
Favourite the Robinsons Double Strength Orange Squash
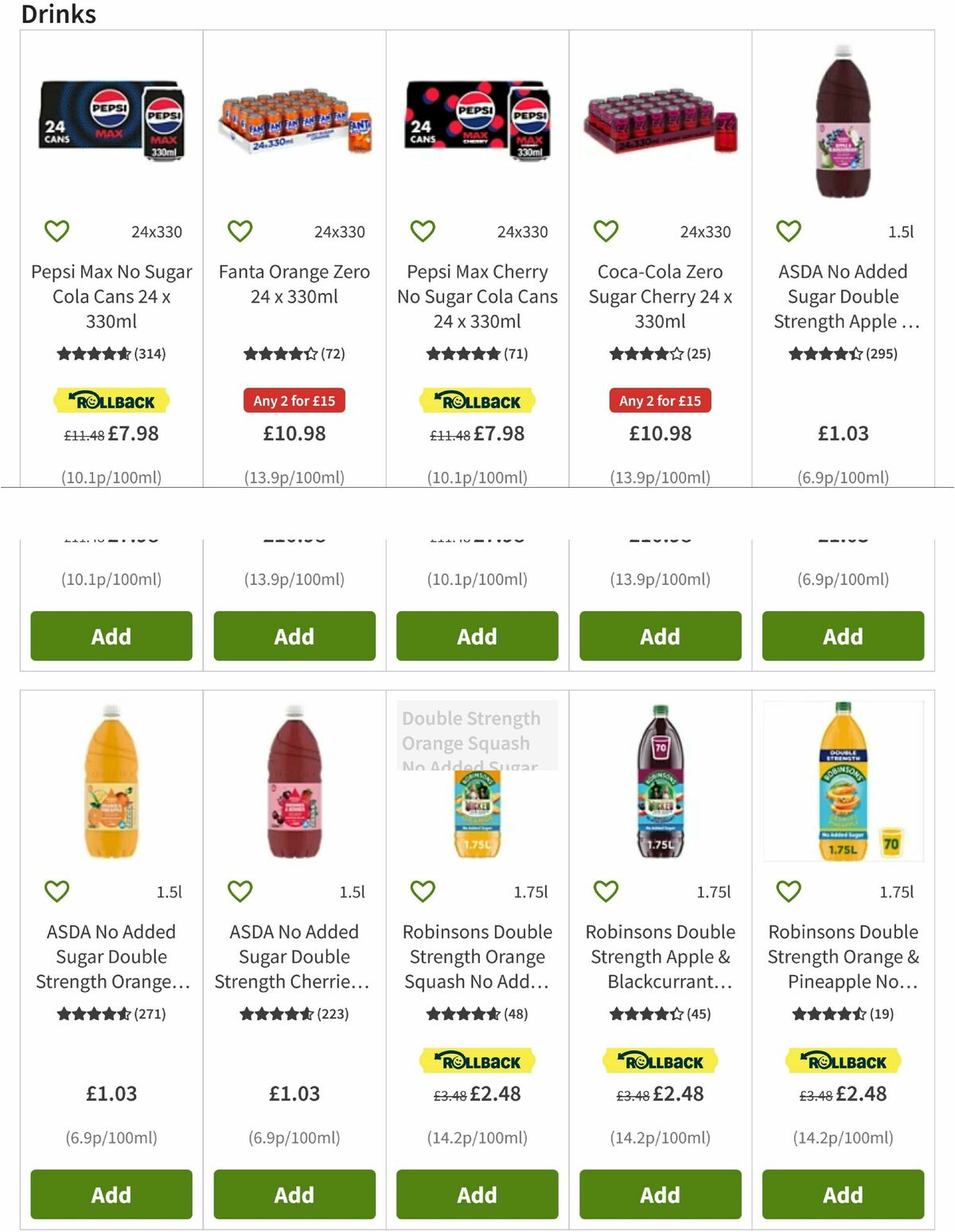click(422, 891)
